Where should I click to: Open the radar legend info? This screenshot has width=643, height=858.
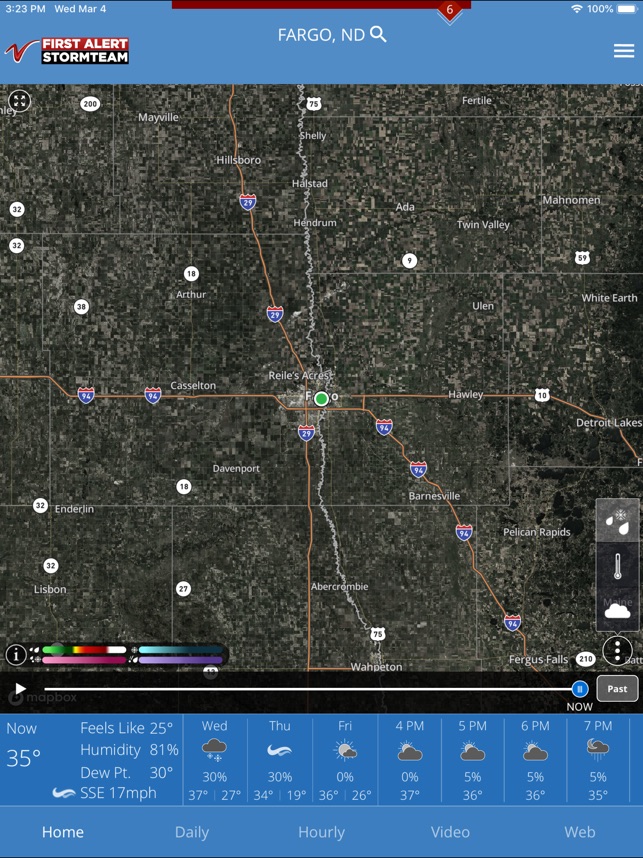click(x=16, y=655)
